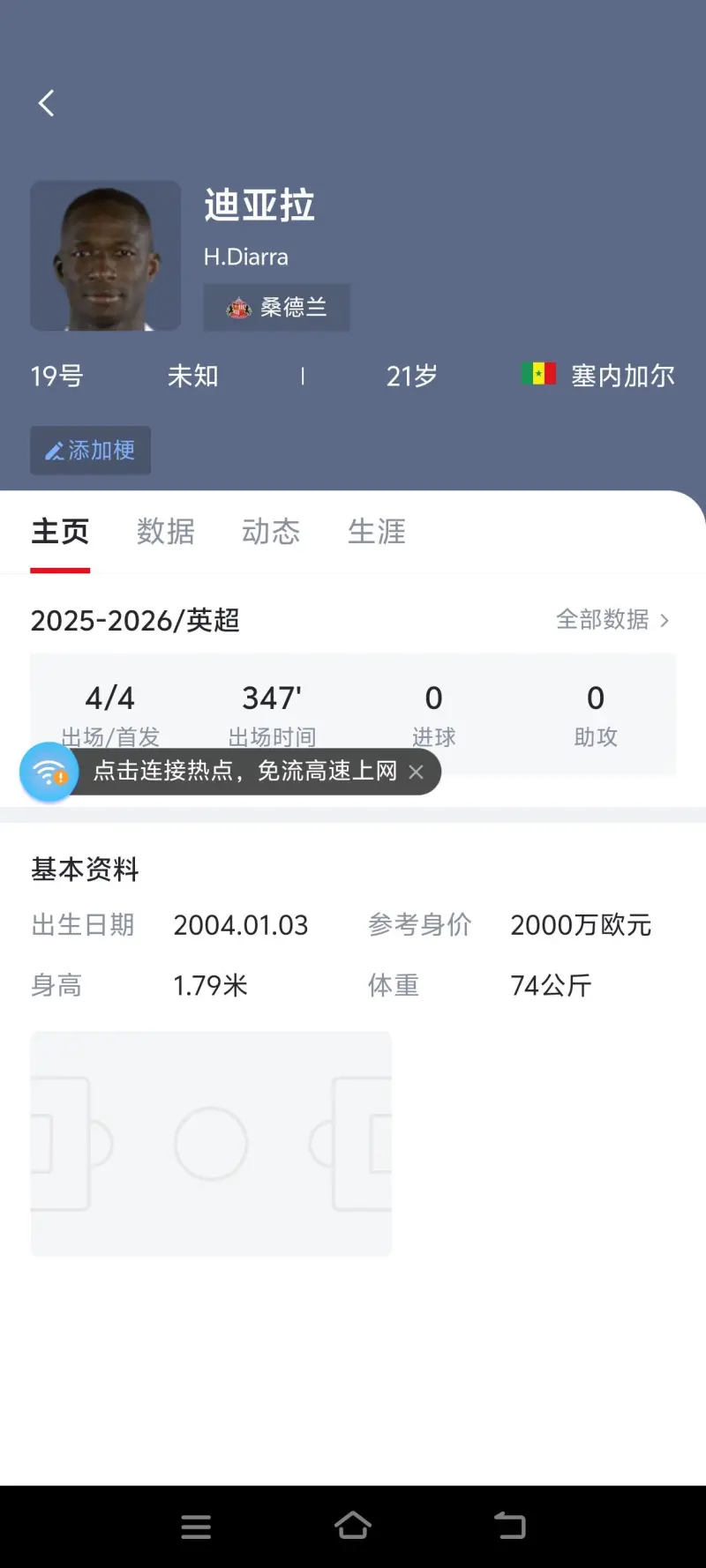Select the 主页 tab
The image size is (706, 1568).
(x=60, y=532)
